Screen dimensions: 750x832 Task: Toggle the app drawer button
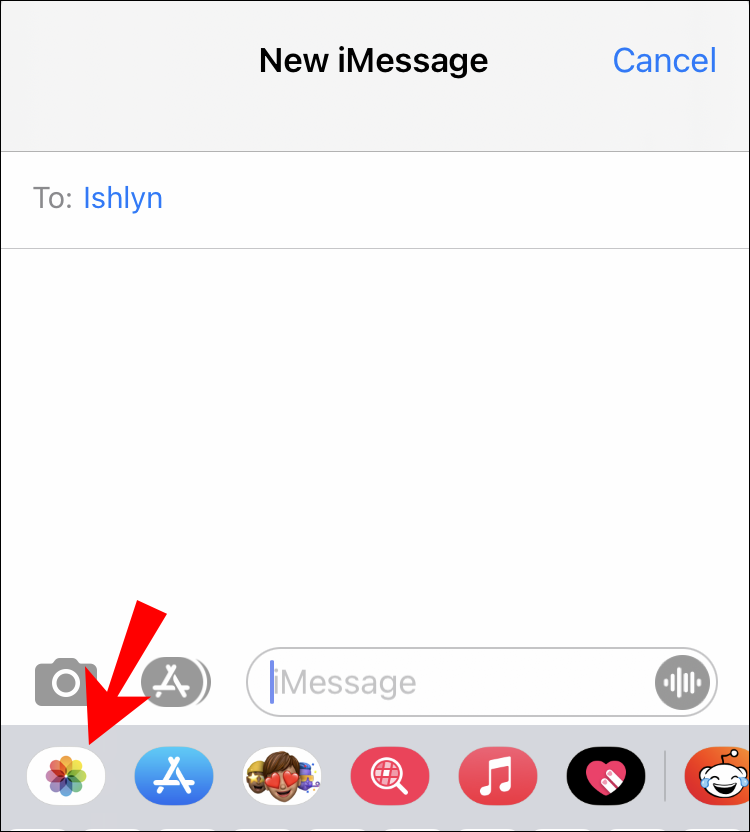[175, 683]
